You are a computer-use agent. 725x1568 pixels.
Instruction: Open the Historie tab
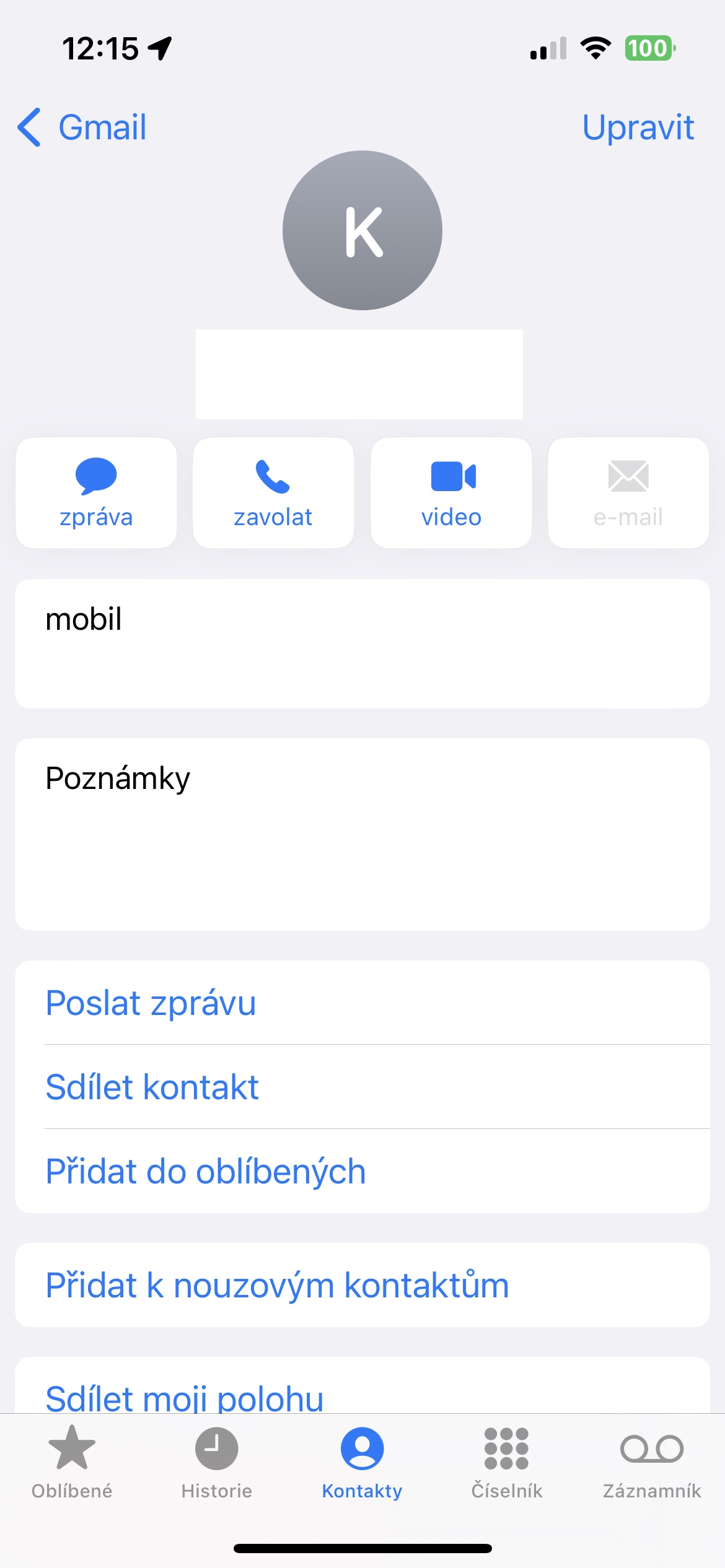(x=217, y=1463)
